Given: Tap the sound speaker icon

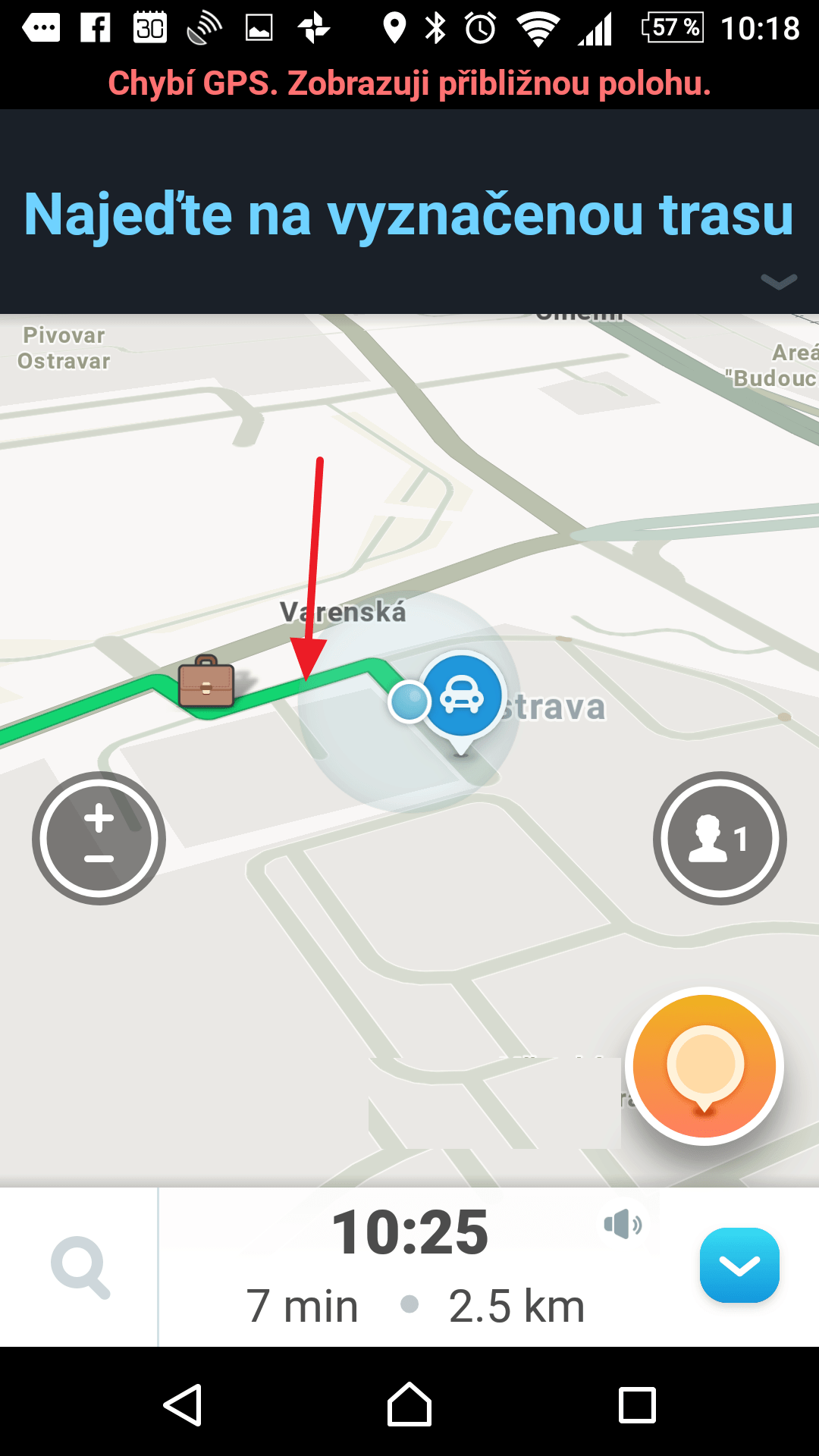Looking at the screenshot, I should (623, 1224).
